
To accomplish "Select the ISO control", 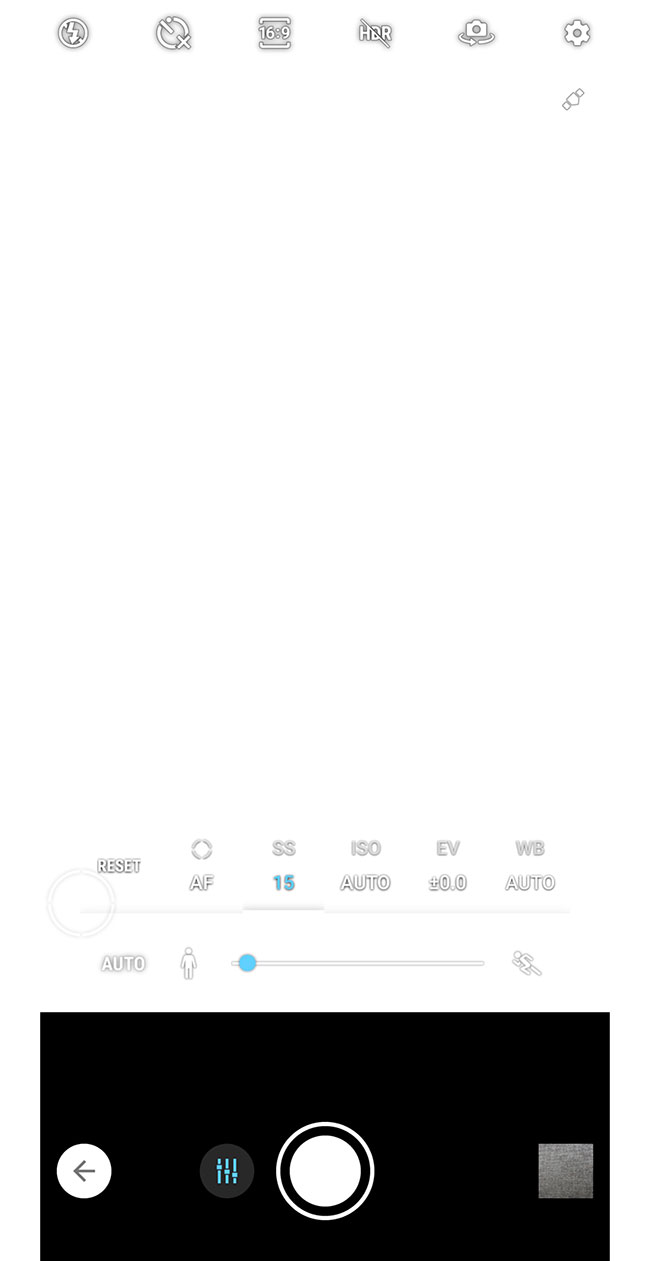I will click(x=365, y=866).
